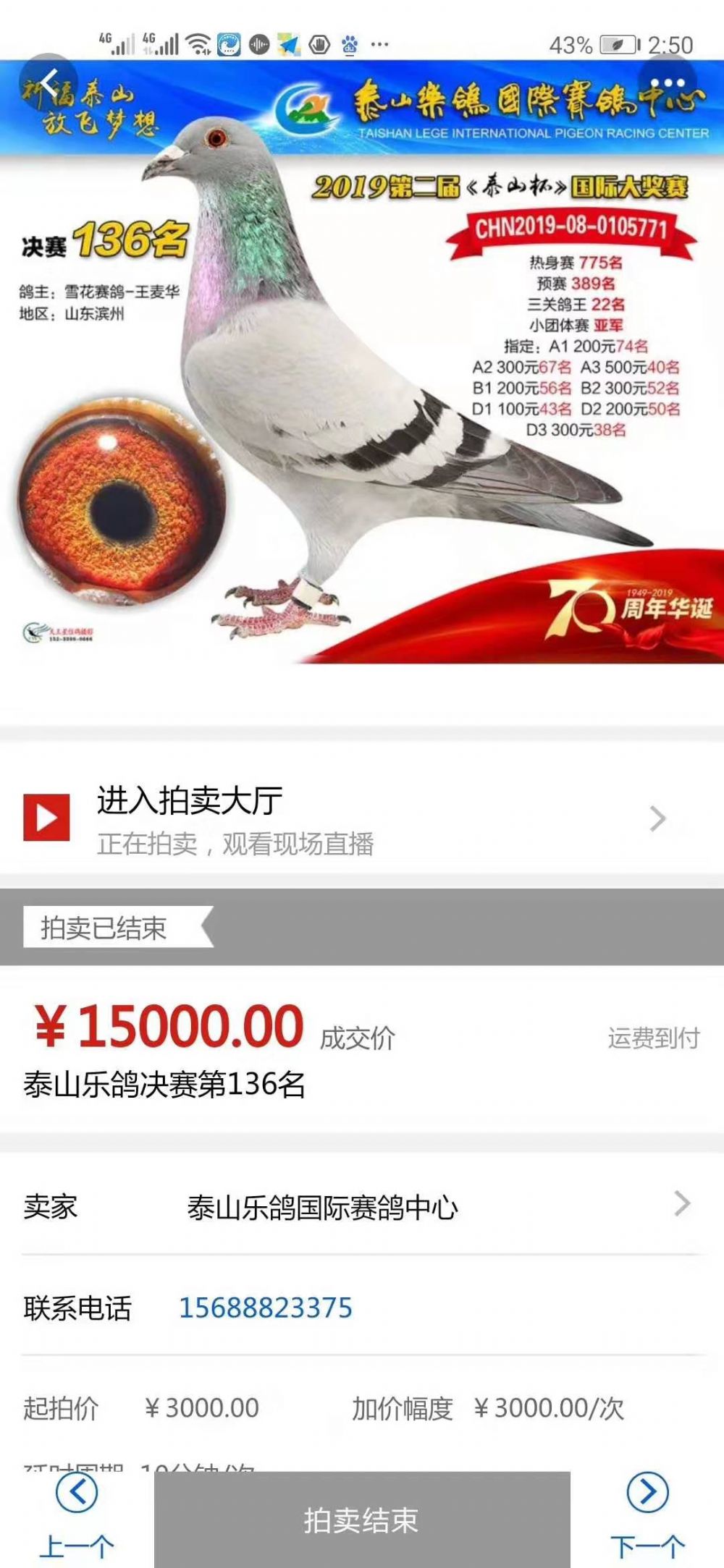Go back using the top-left arrow

pyautogui.click(x=49, y=83)
